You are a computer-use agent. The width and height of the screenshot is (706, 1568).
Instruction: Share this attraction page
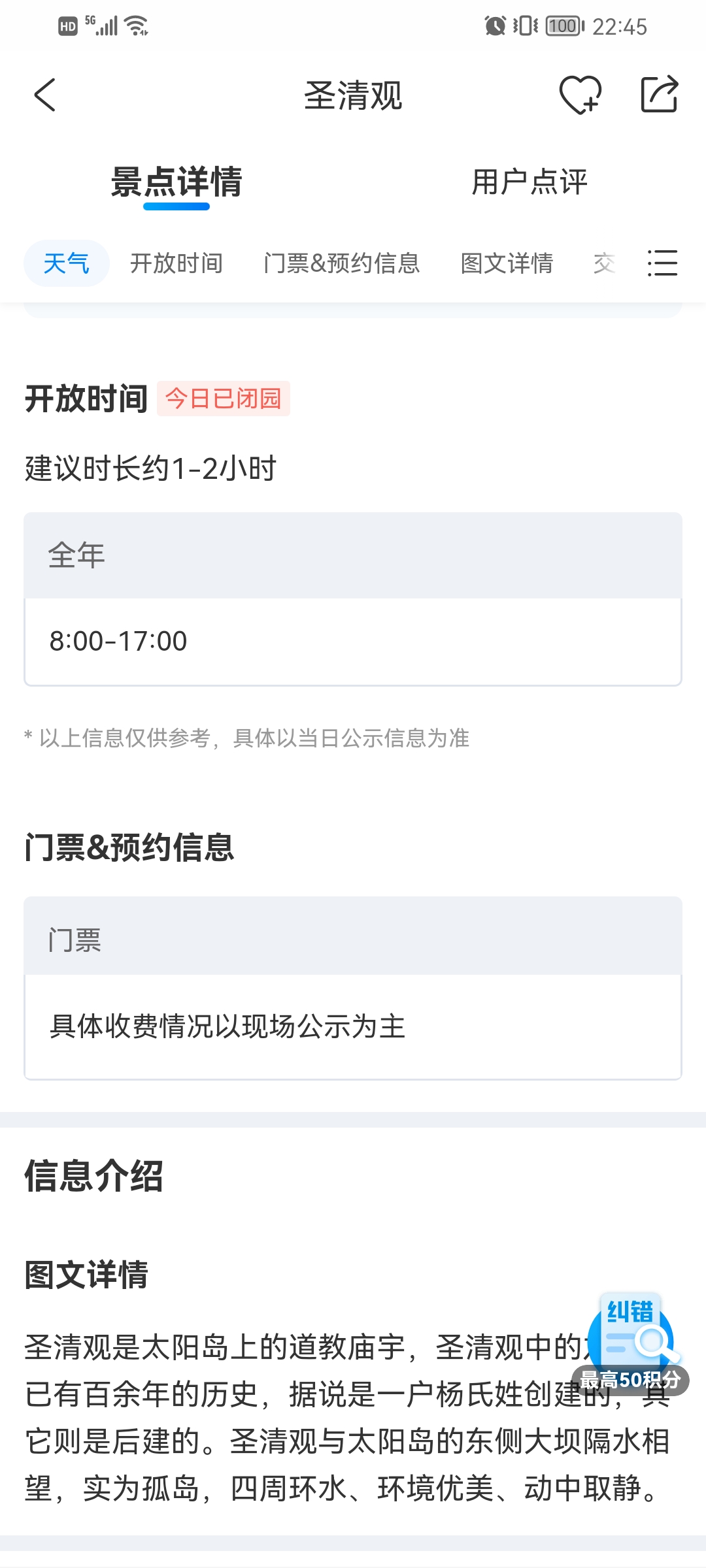[659, 95]
